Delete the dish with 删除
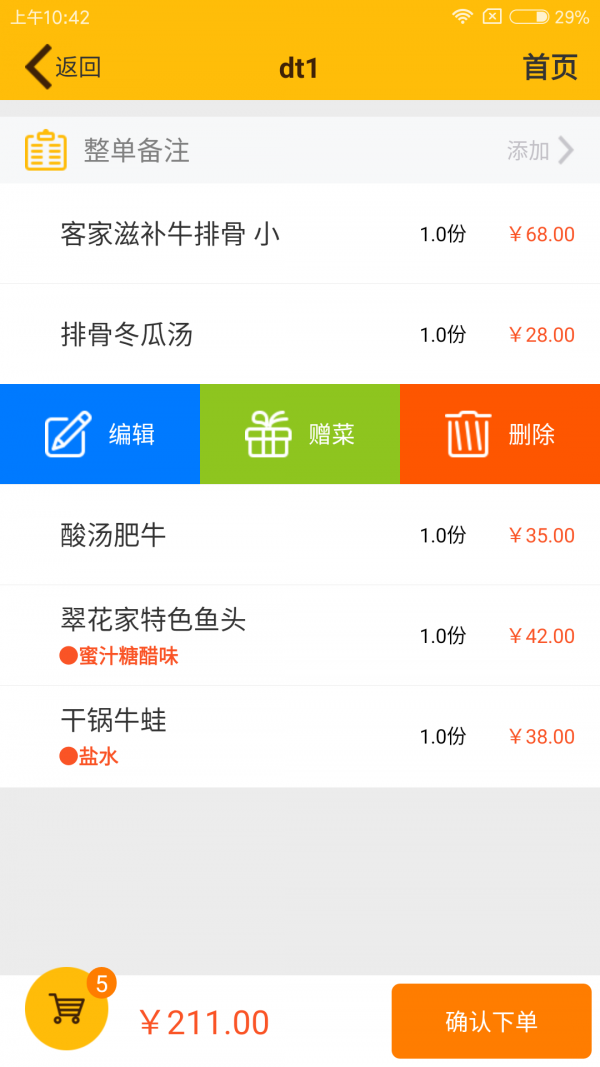The image size is (600, 1067). tap(500, 434)
